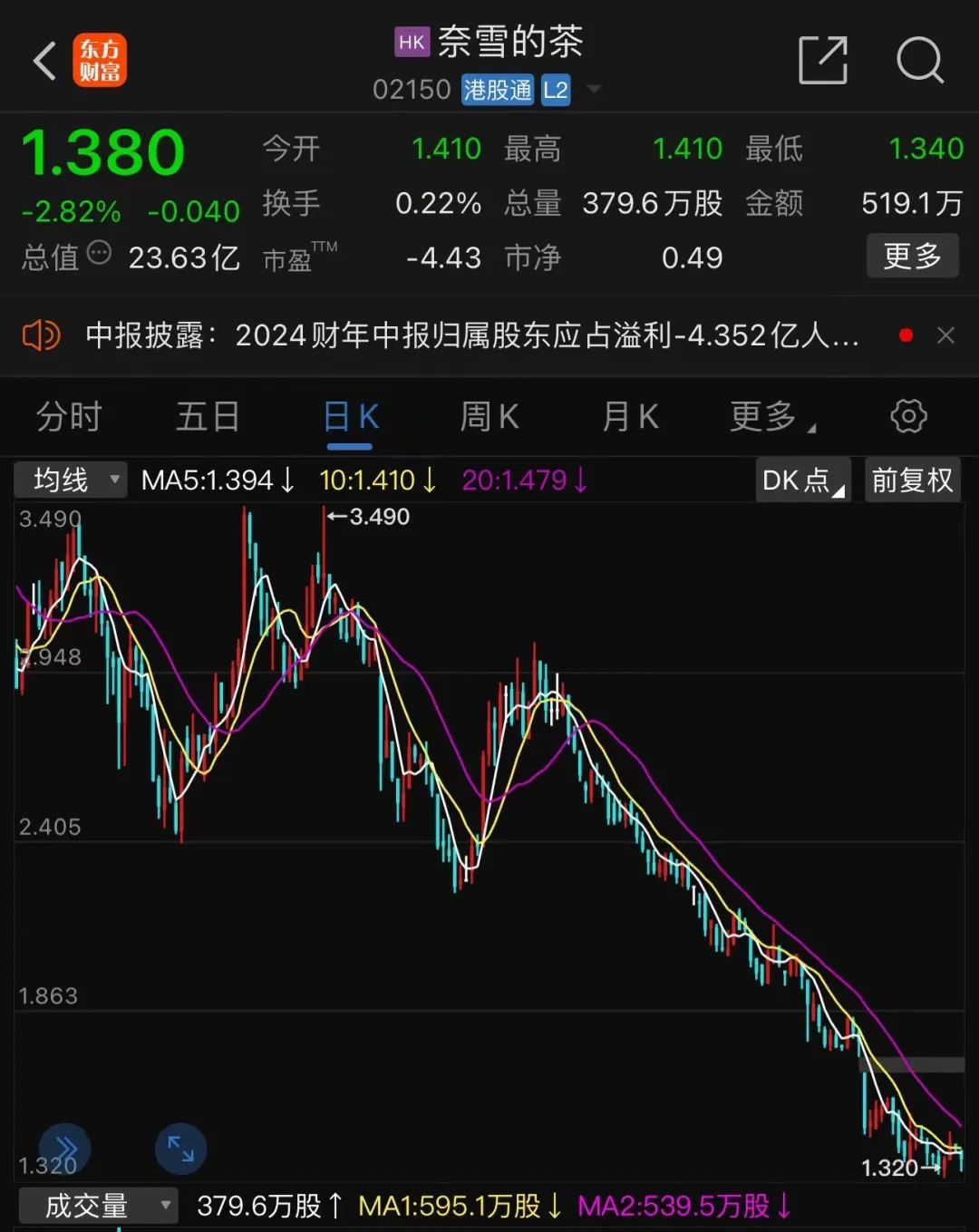The height and width of the screenshot is (1232, 979).
Task: Dismiss the 中报披露 announcement banner
Action: [945, 336]
